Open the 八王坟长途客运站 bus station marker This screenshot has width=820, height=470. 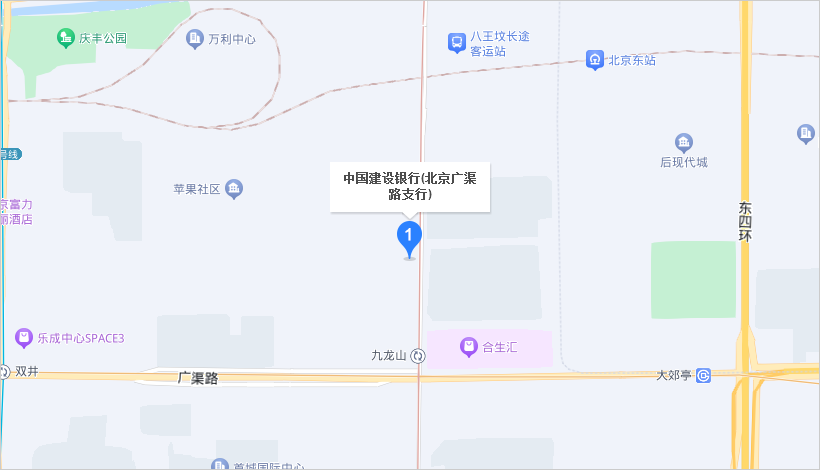[456, 42]
